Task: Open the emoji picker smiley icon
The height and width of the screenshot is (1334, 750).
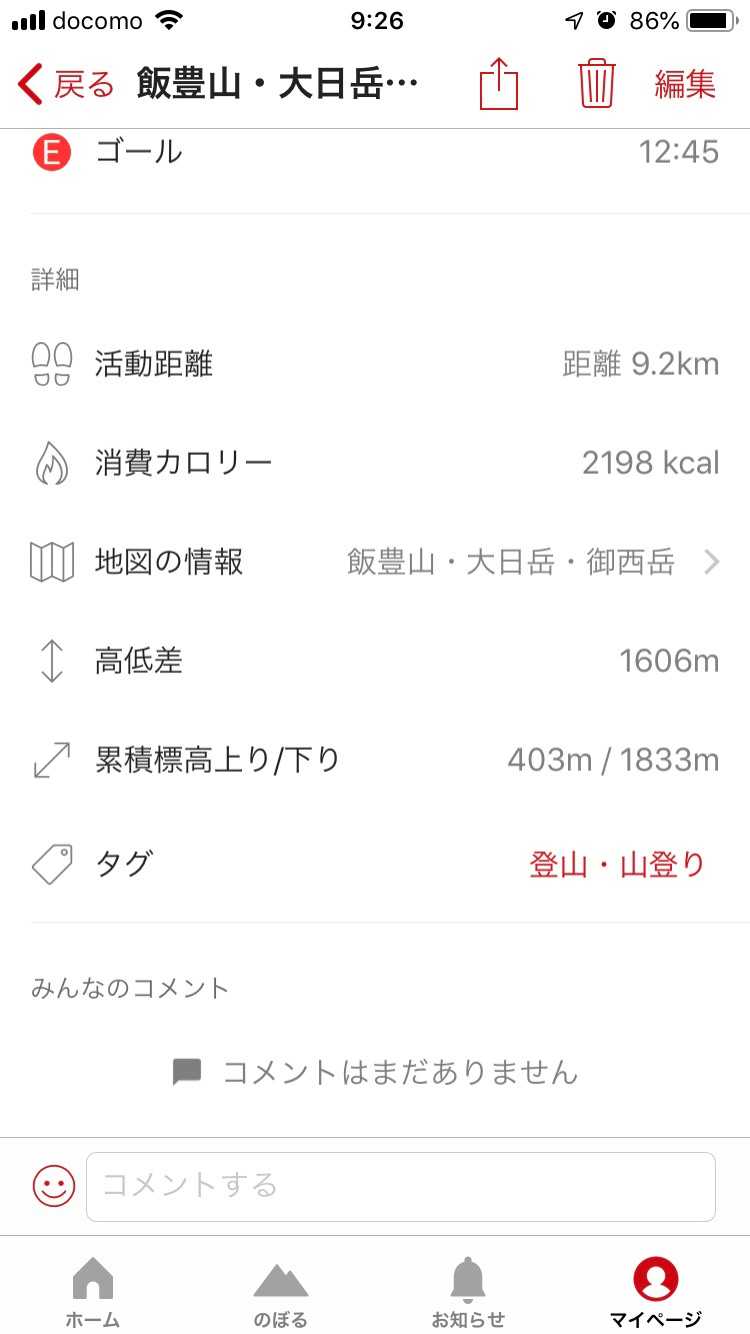Action: coord(54,1186)
